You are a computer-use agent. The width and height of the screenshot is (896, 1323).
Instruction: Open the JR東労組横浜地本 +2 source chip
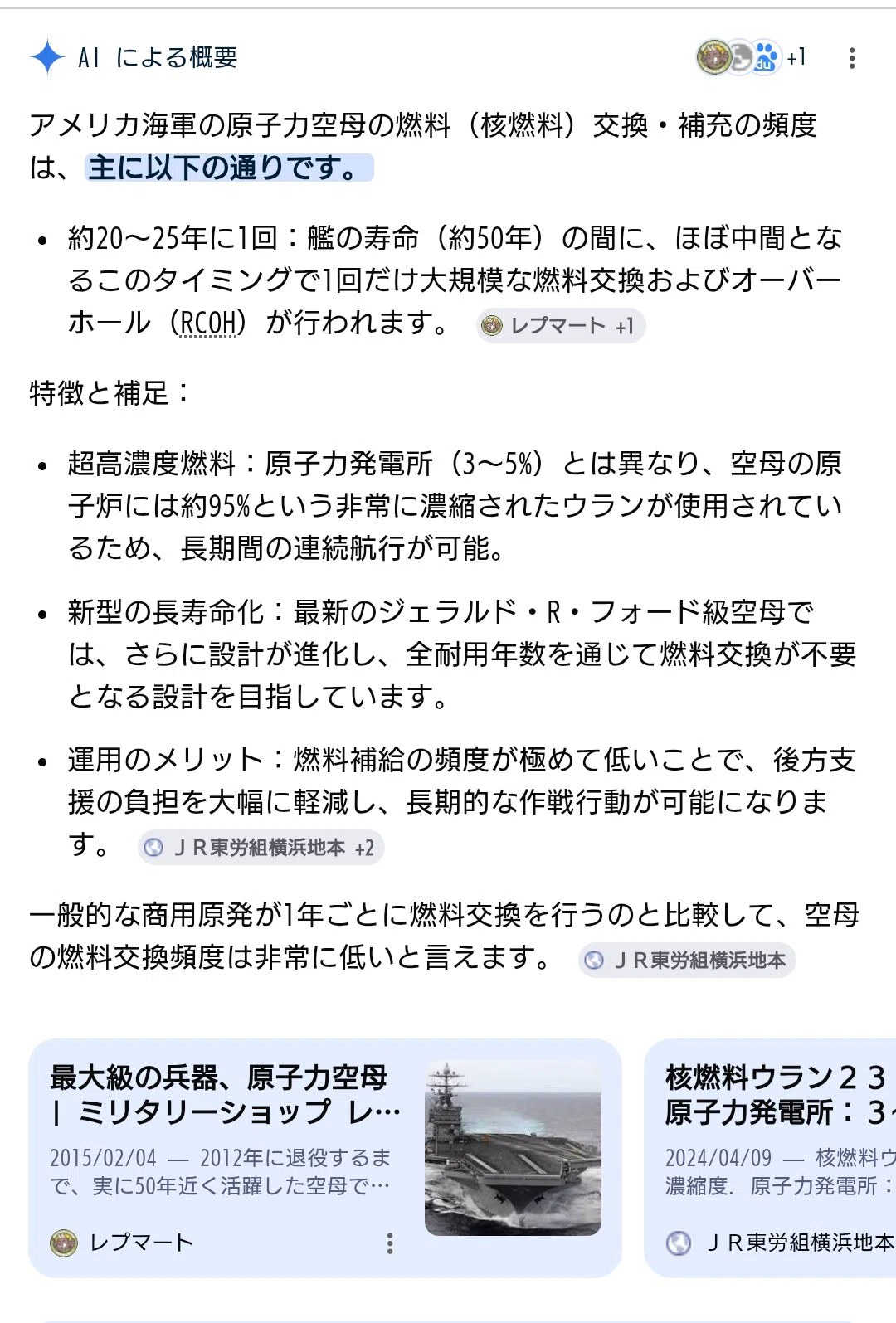tap(261, 848)
